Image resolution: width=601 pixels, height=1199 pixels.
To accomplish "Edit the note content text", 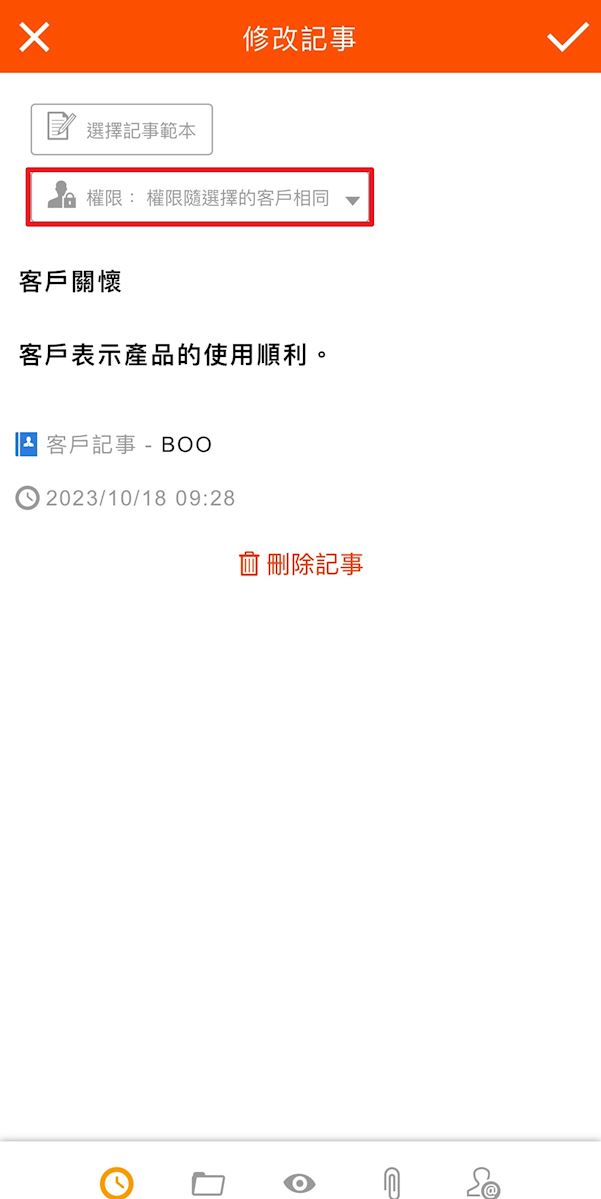I will (x=175, y=355).
